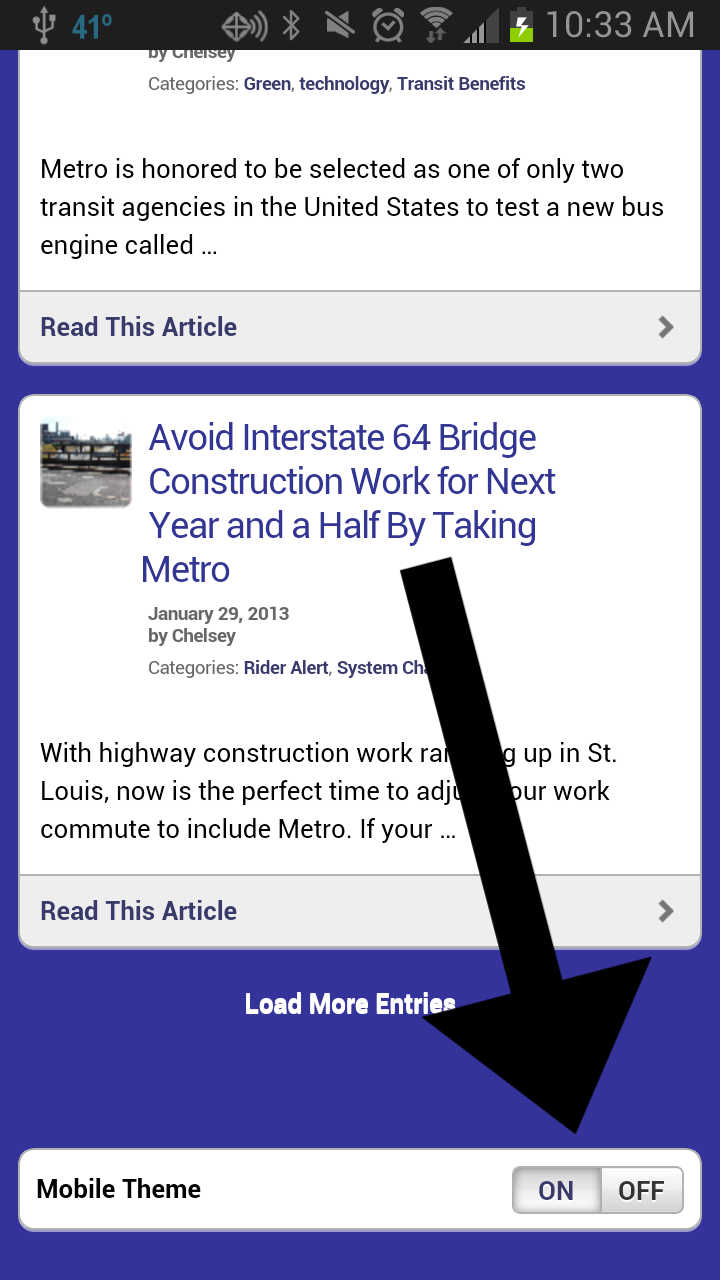This screenshot has height=1280, width=720.
Task: Open the Green category link
Action: (x=267, y=84)
